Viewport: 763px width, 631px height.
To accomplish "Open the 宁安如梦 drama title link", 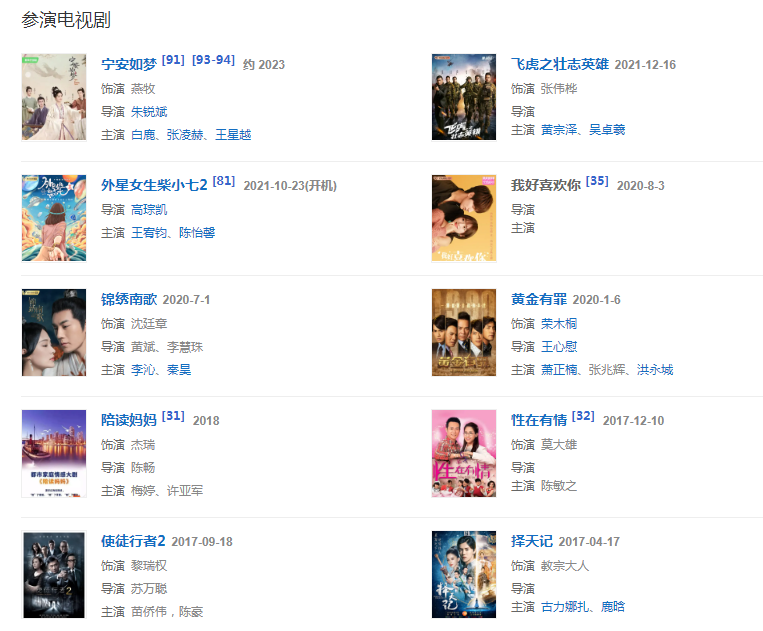I will point(128,64).
